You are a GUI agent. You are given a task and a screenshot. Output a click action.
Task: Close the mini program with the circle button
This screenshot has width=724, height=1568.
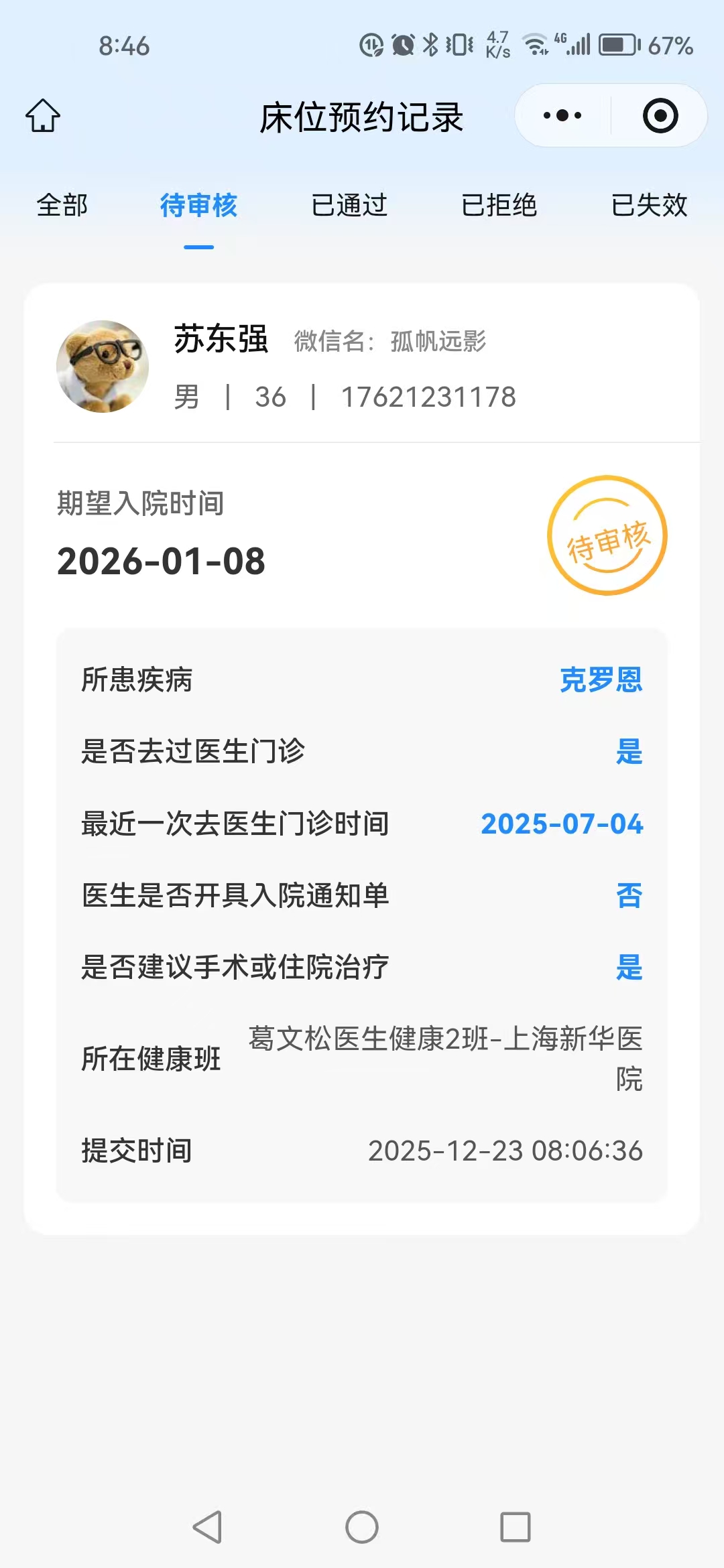660,116
